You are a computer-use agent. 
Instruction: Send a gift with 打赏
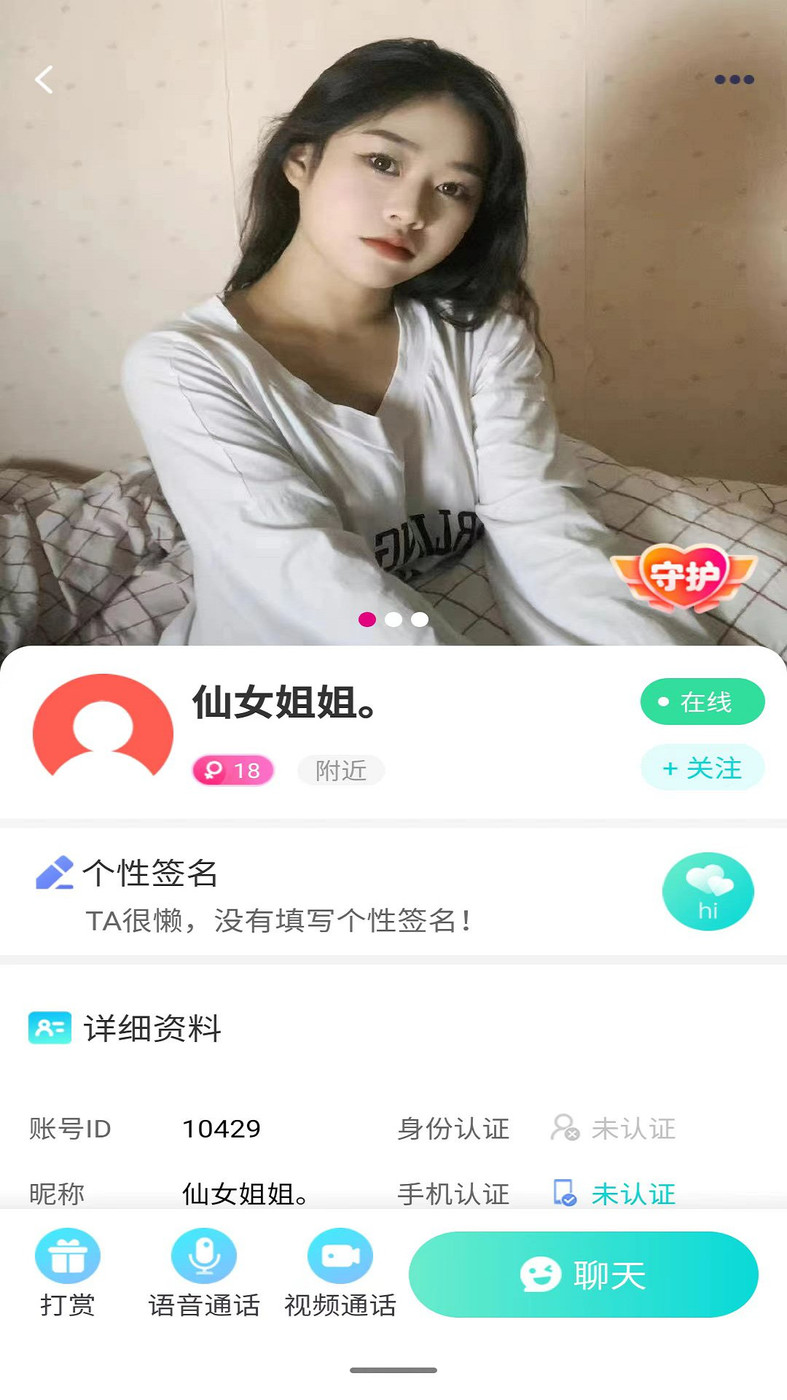click(68, 1271)
